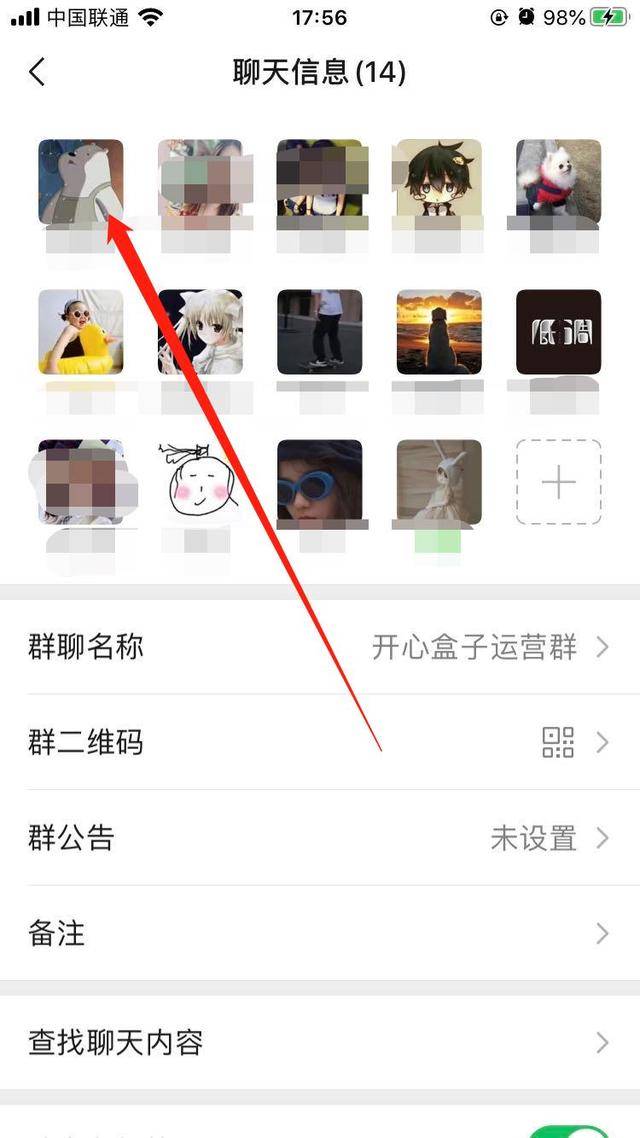Open 群二维码 group QR code row
Screen dimensions: 640x1138
point(320,742)
